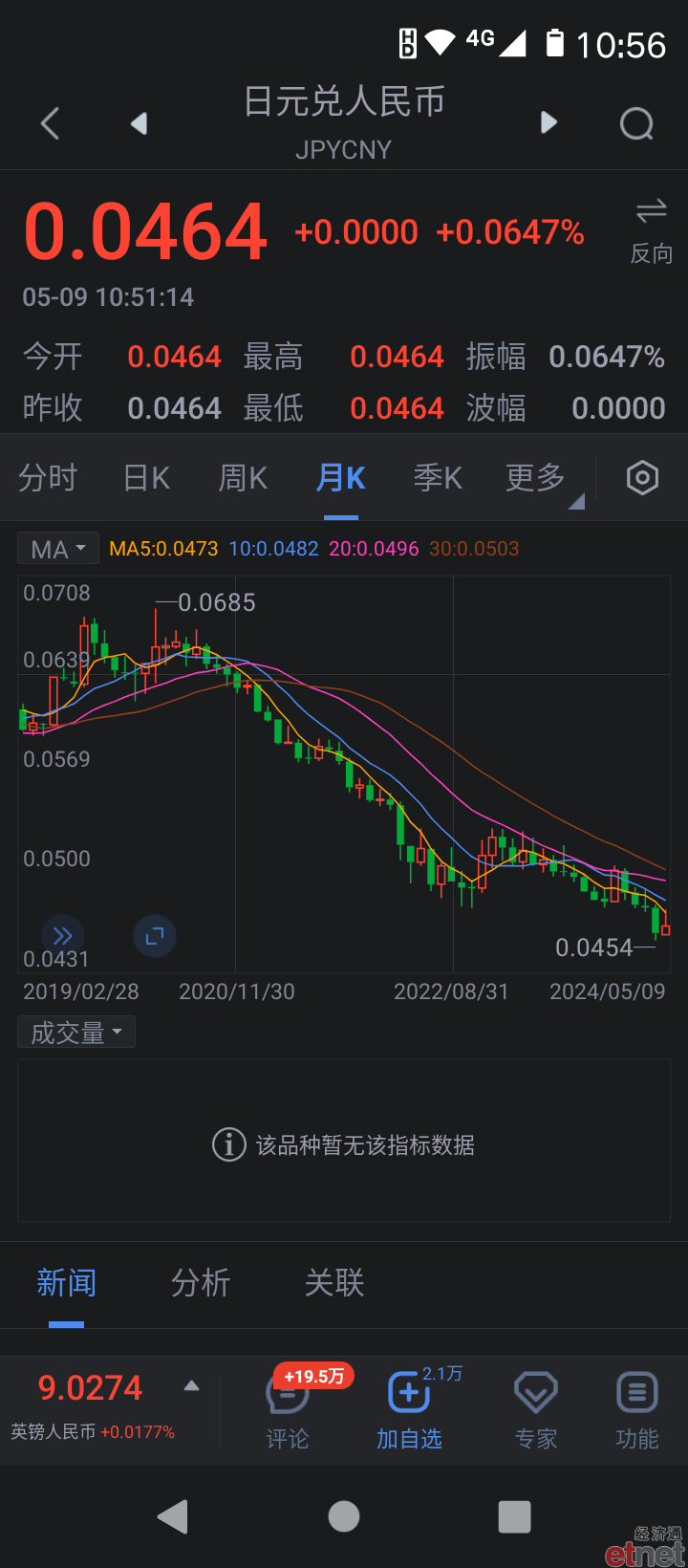Switch to the 日K chart tab
688x1568 pixels.
point(146,477)
